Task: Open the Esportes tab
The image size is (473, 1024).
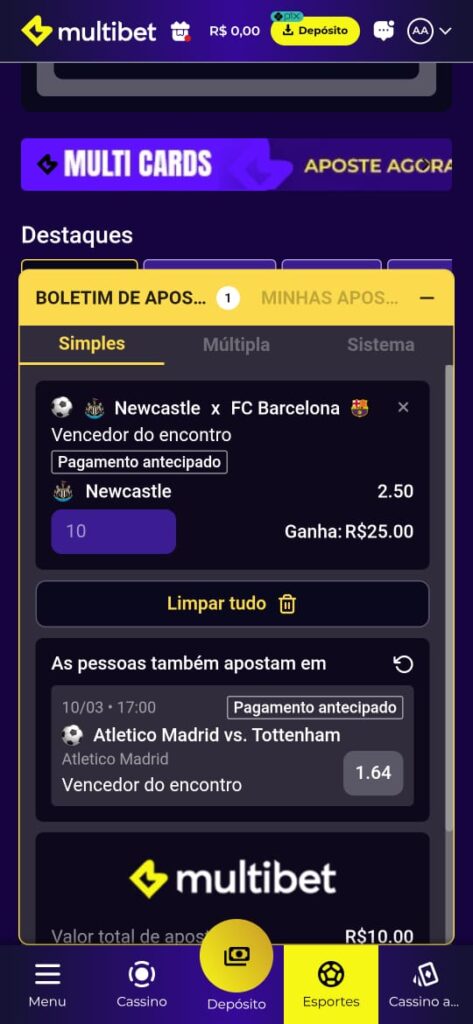Action: pyautogui.click(x=331, y=985)
